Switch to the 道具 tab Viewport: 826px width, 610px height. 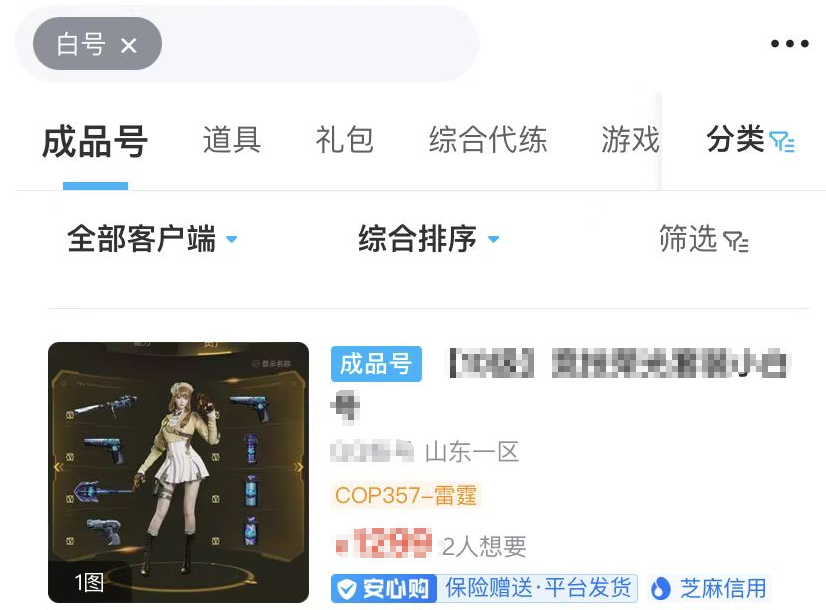pos(231,140)
